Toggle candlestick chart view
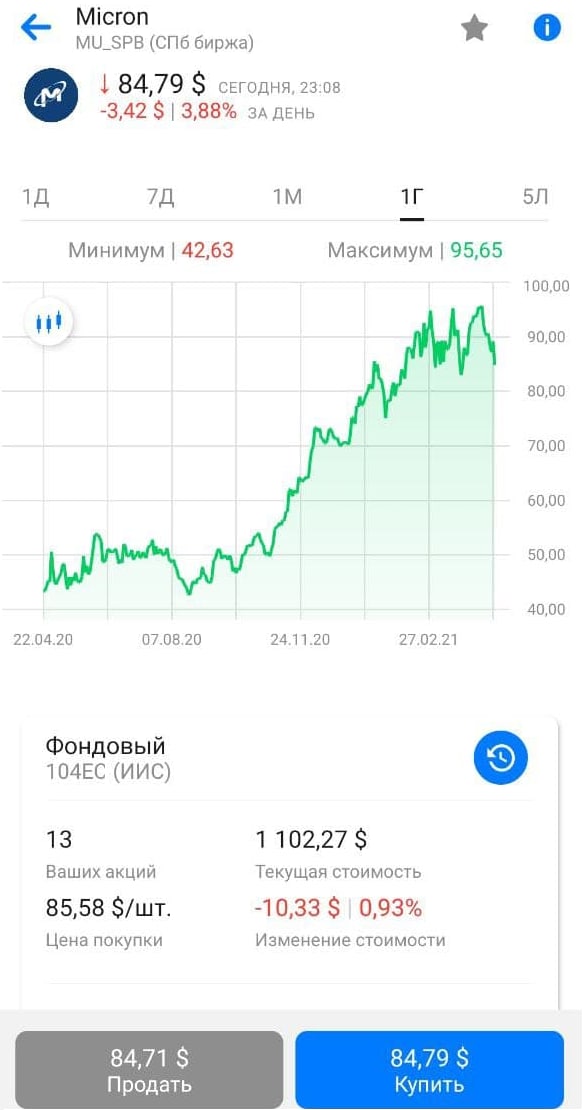 tap(49, 322)
